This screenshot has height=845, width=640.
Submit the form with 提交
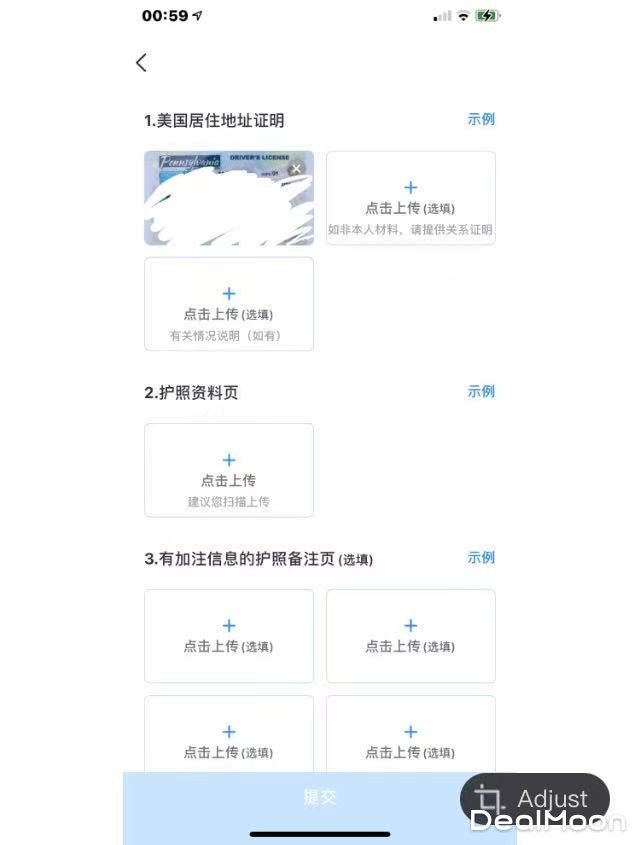pos(320,797)
